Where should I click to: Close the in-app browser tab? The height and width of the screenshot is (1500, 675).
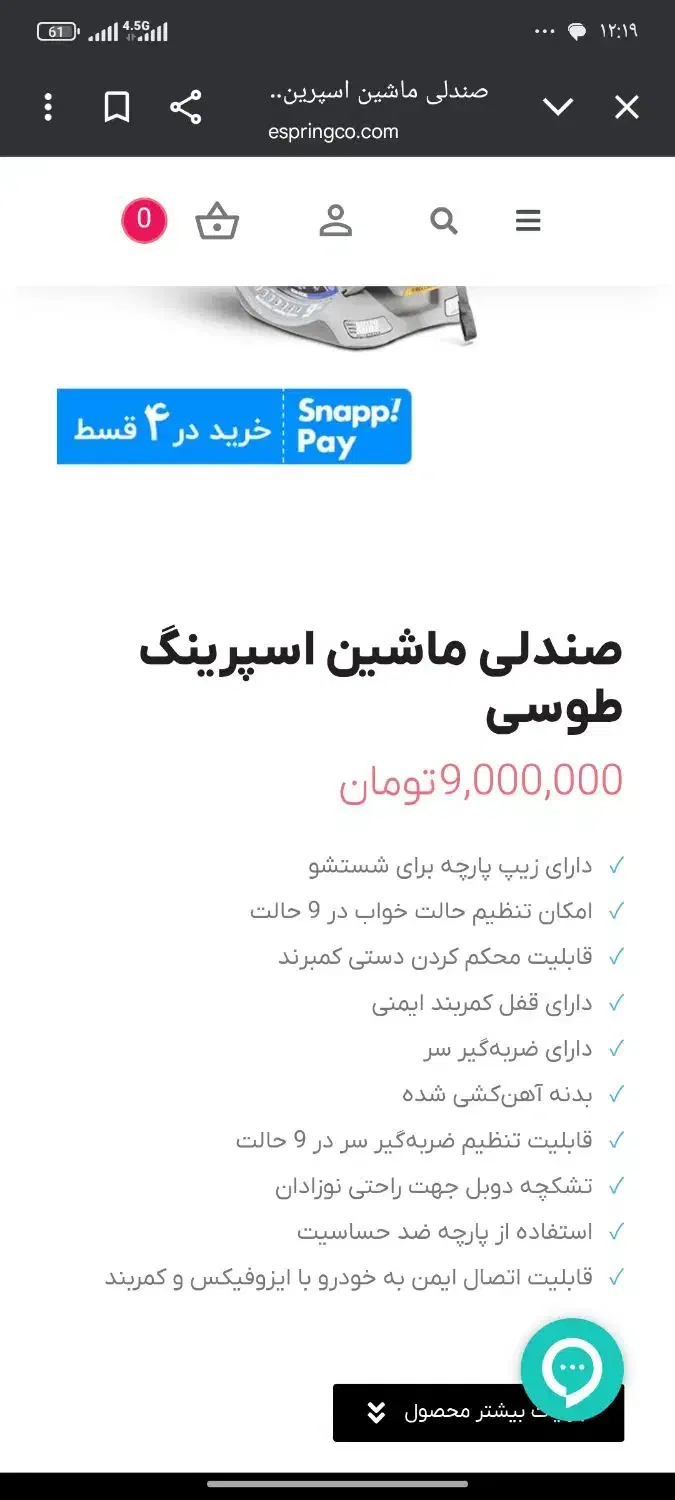coord(626,107)
